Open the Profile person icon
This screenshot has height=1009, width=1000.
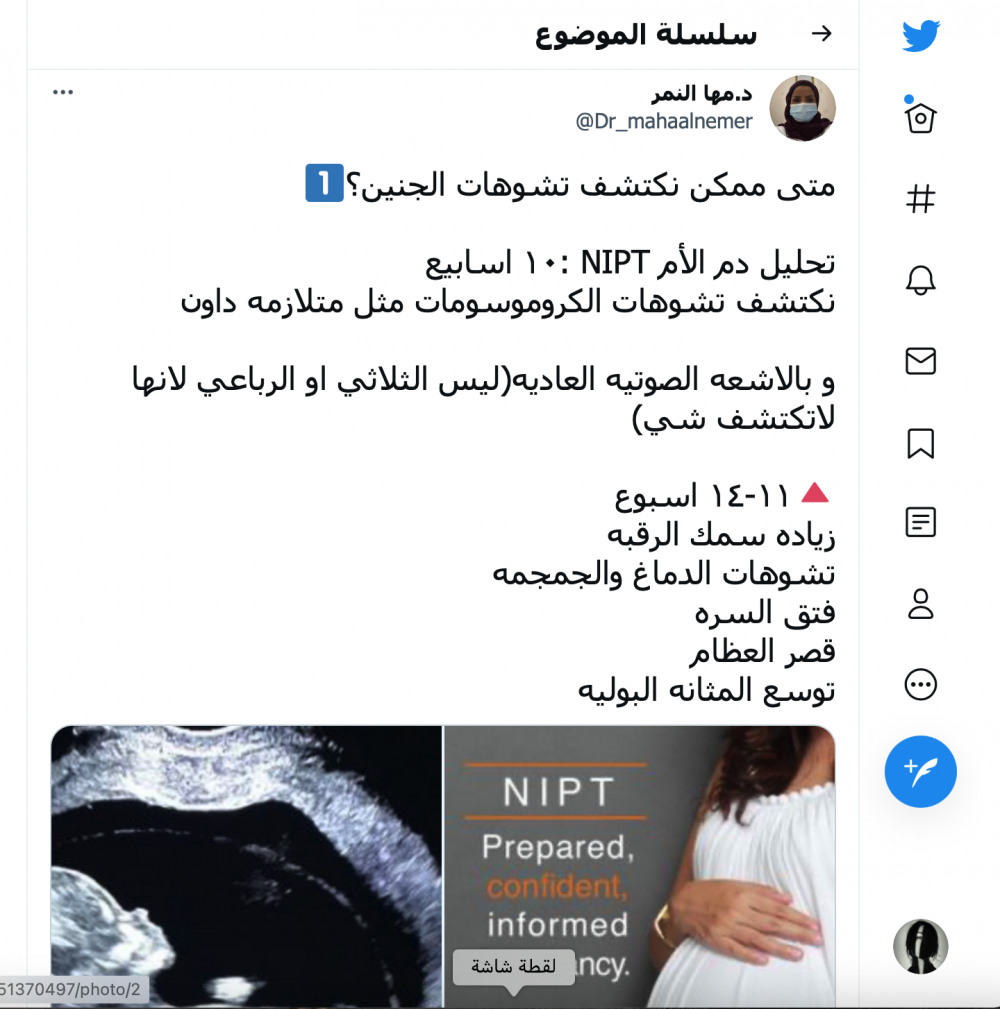(920, 604)
